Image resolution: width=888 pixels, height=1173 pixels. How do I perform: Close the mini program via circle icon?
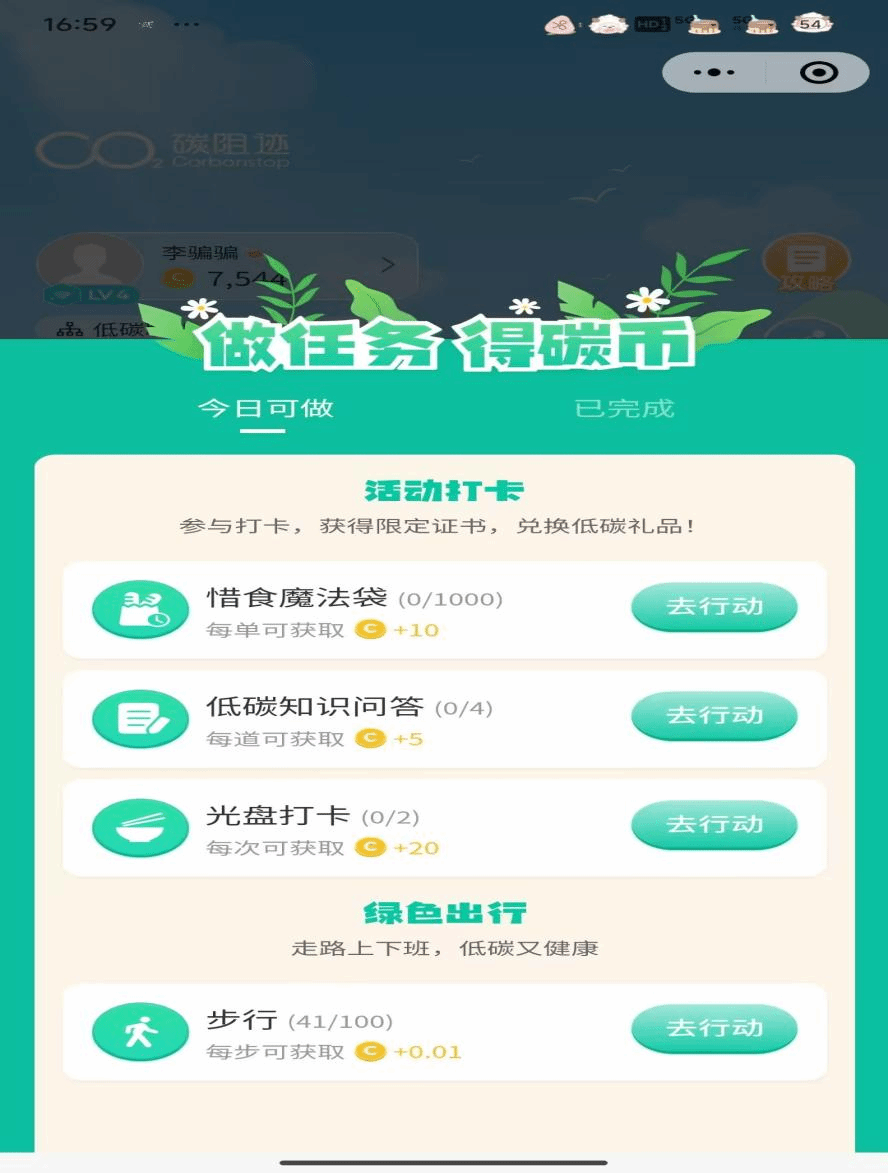(x=819, y=73)
